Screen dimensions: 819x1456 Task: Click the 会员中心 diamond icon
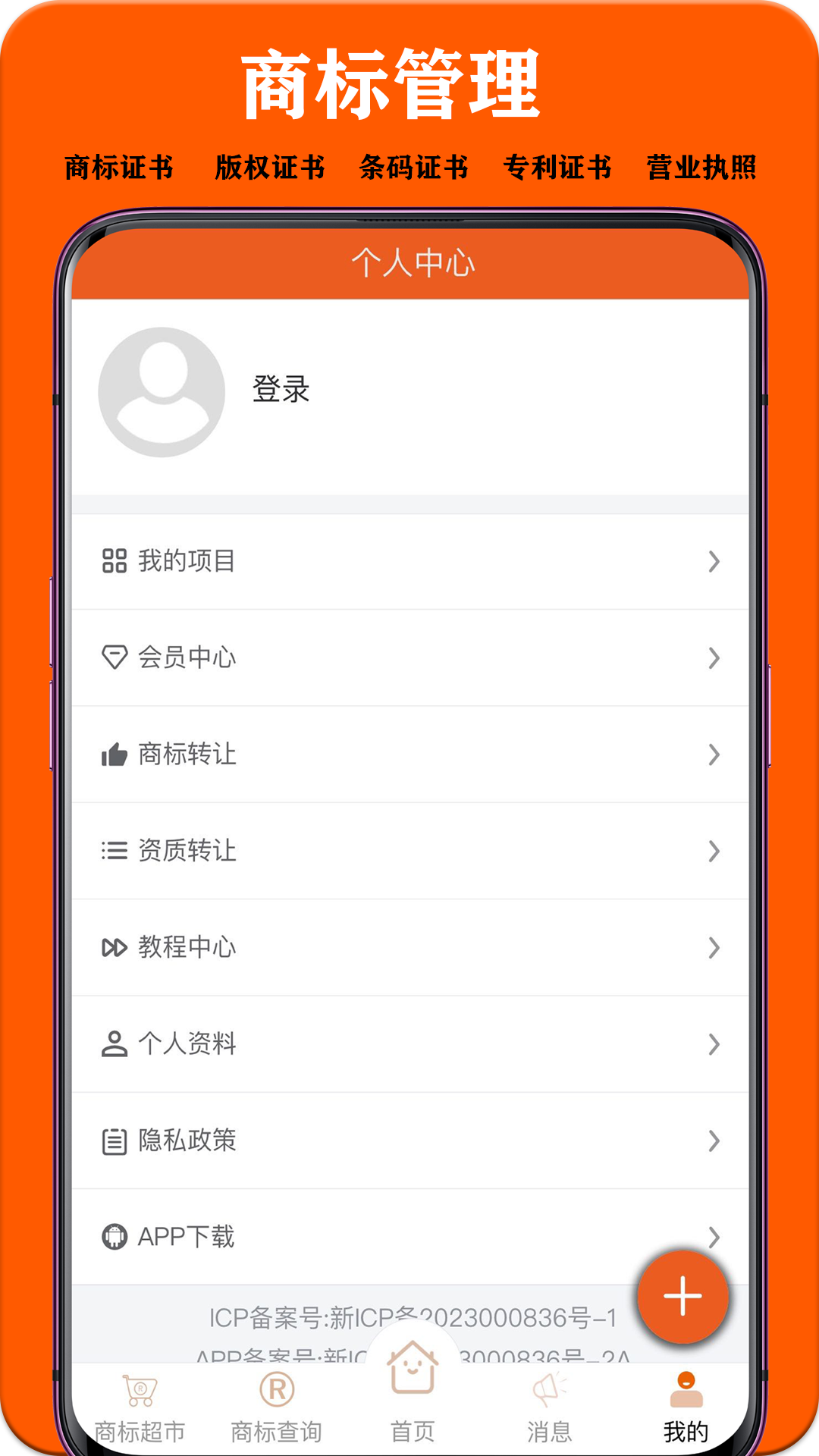[113, 658]
